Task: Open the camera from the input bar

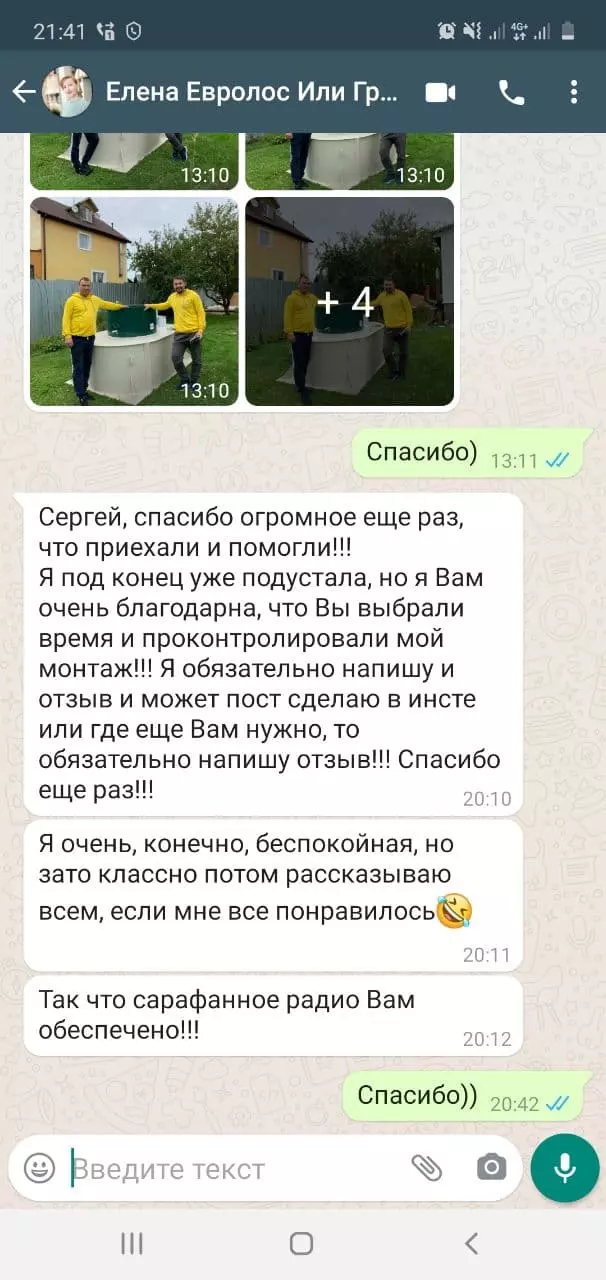Action: 491,1167
